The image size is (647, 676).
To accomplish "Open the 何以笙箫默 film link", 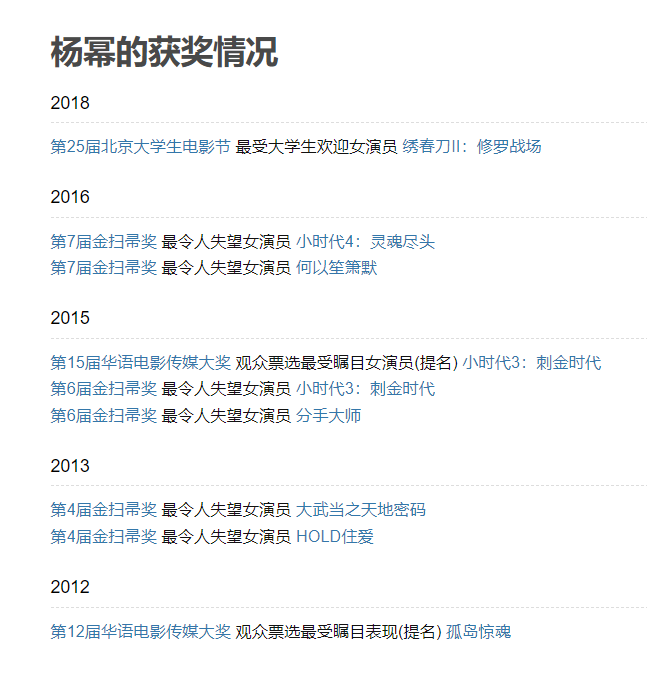I will 336,268.
